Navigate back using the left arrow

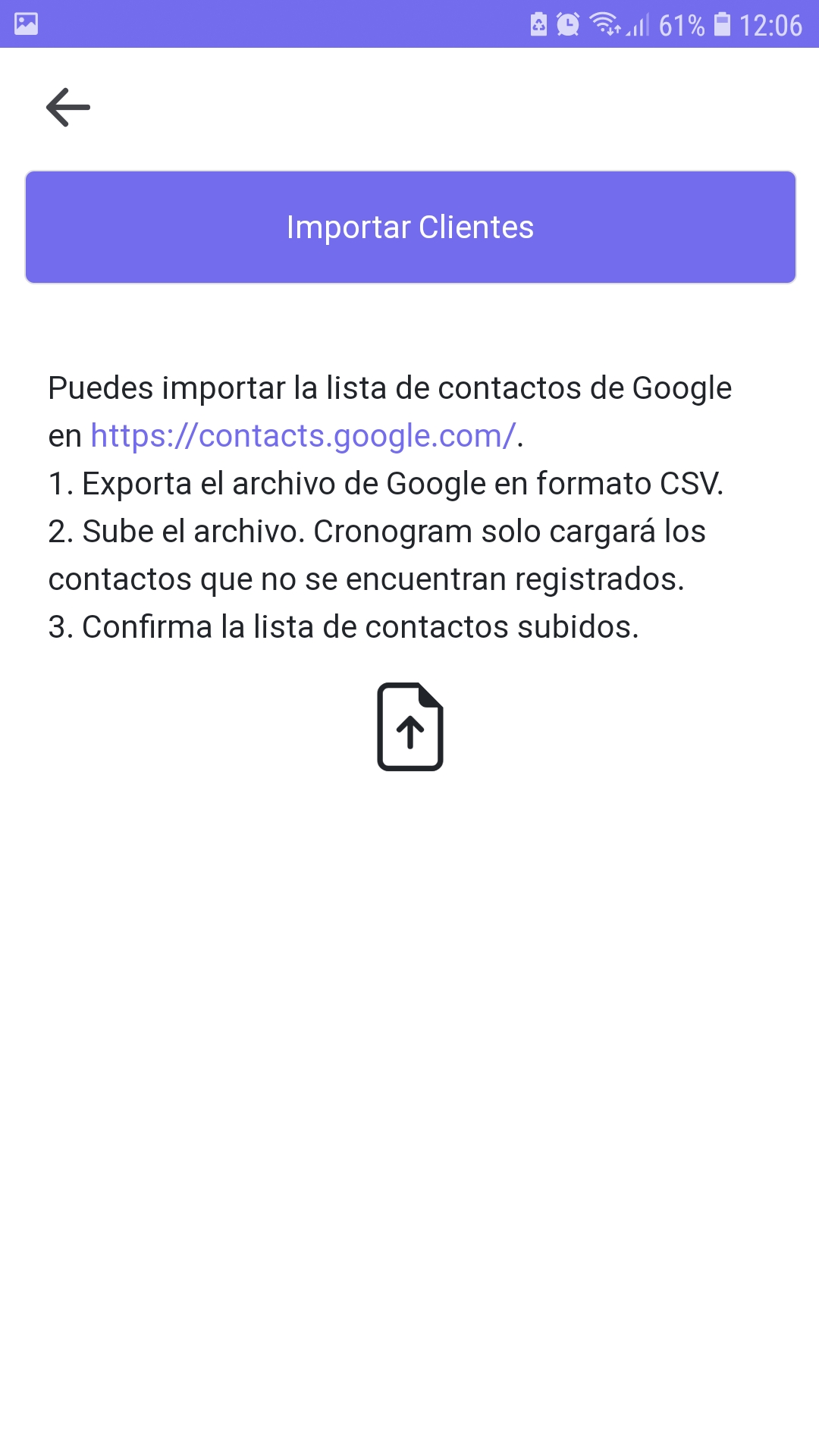(69, 107)
